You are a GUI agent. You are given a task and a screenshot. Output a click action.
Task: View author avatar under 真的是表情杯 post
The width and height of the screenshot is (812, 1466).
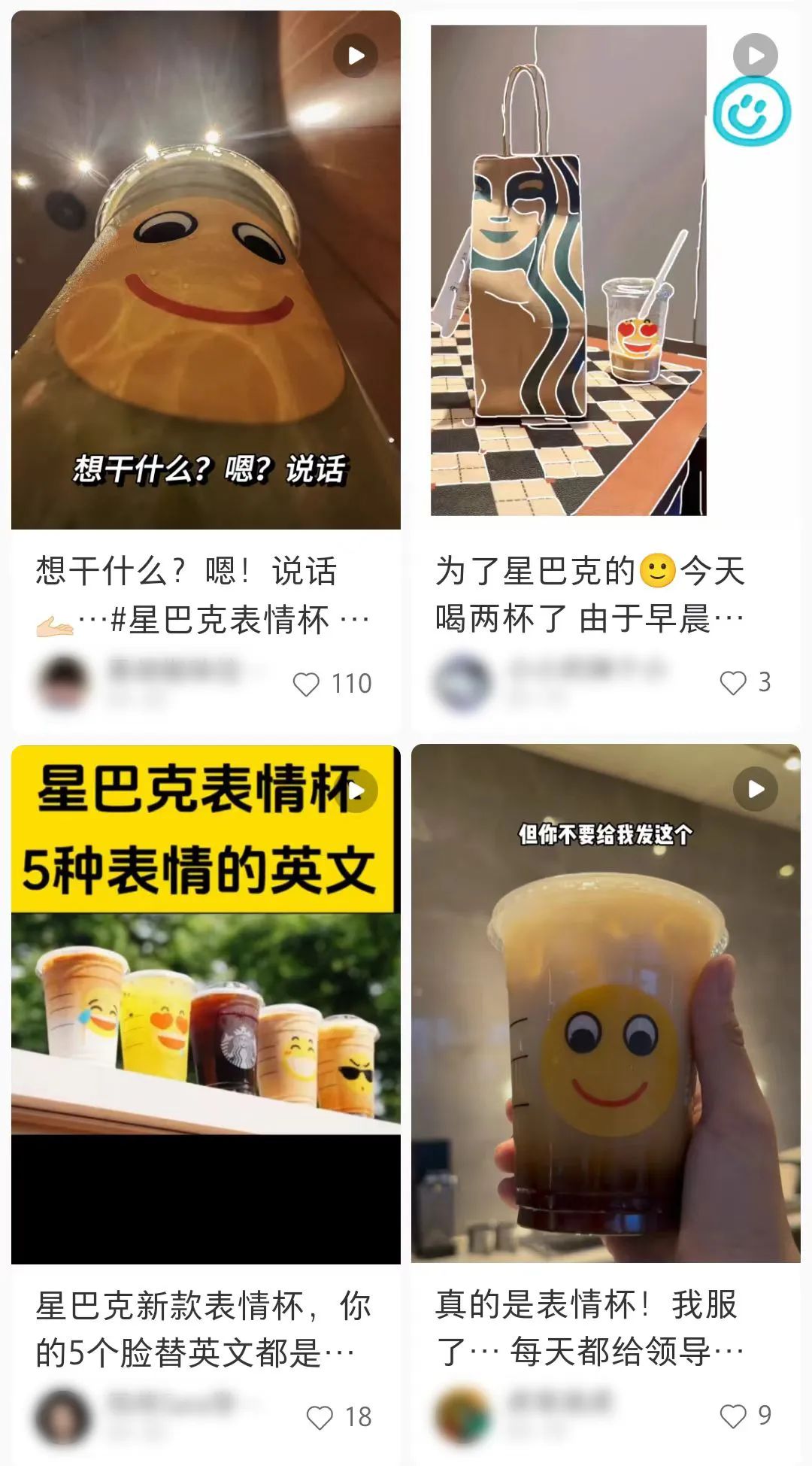[x=462, y=1415]
